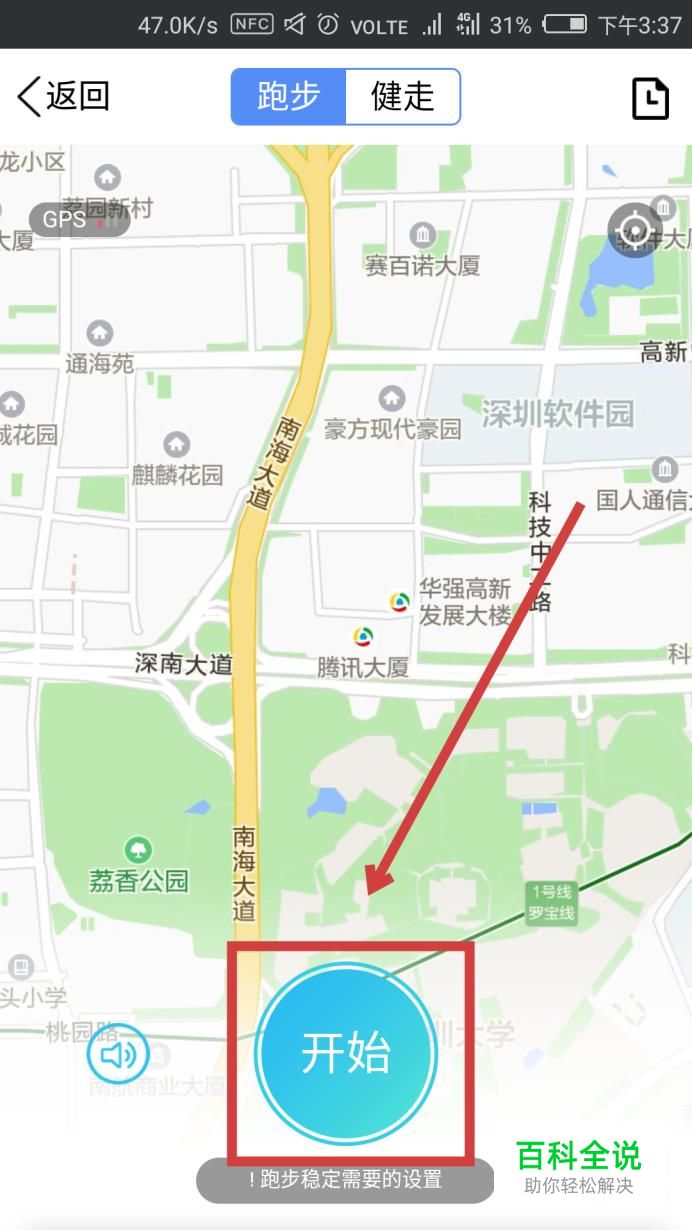Go back with the 返回 button
Screen dimensions: 692x1230
(62, 96)
